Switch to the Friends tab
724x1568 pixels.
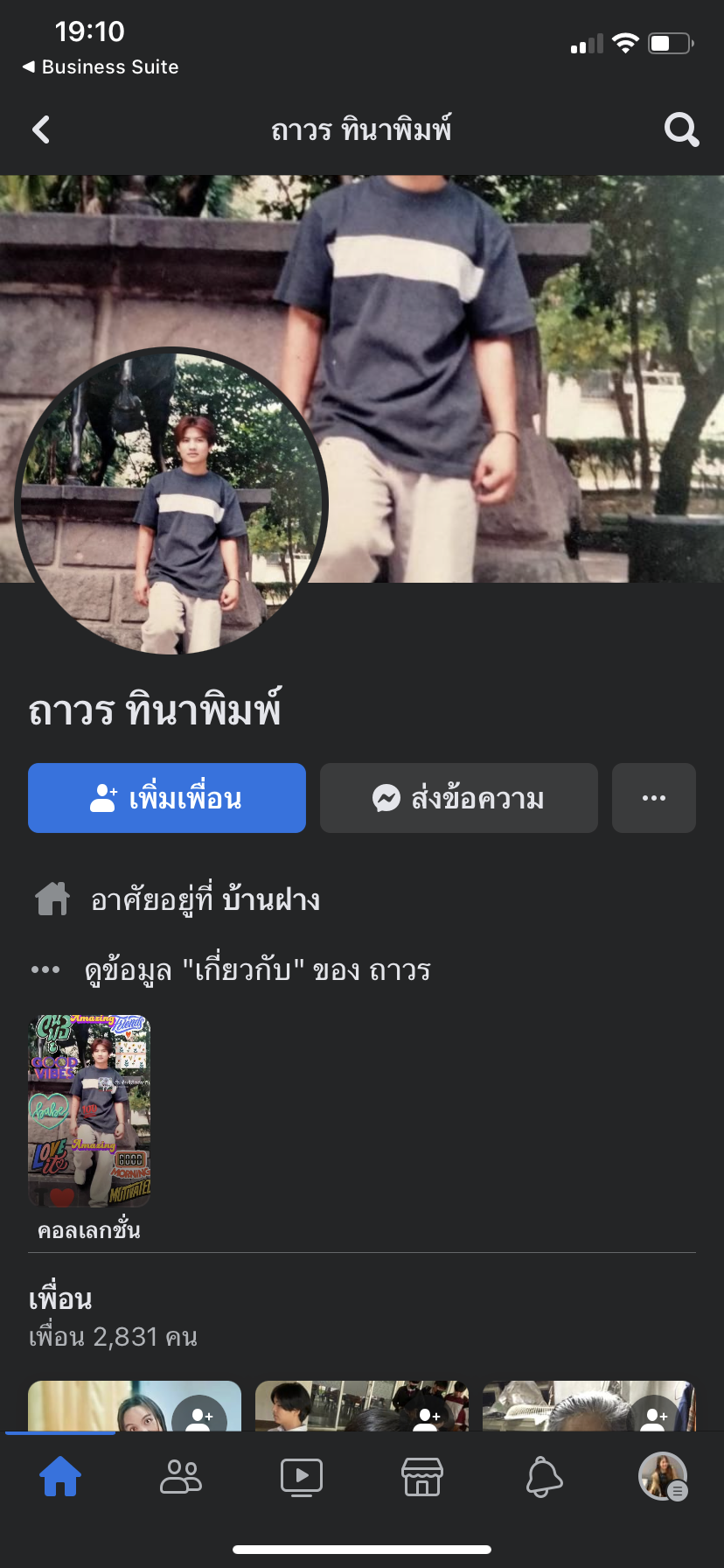click(181, 1476)
